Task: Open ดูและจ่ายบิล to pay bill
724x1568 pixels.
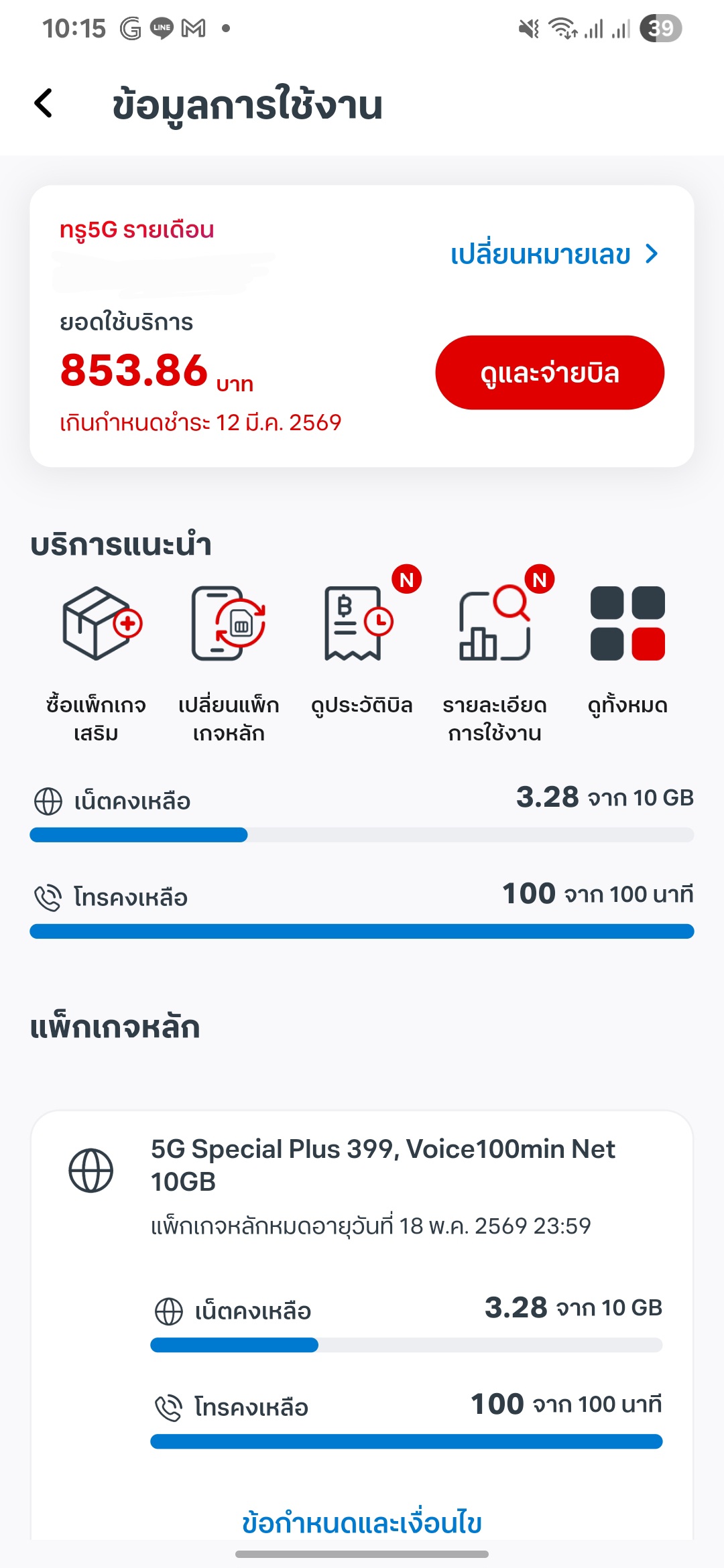Action: point(550,373)
